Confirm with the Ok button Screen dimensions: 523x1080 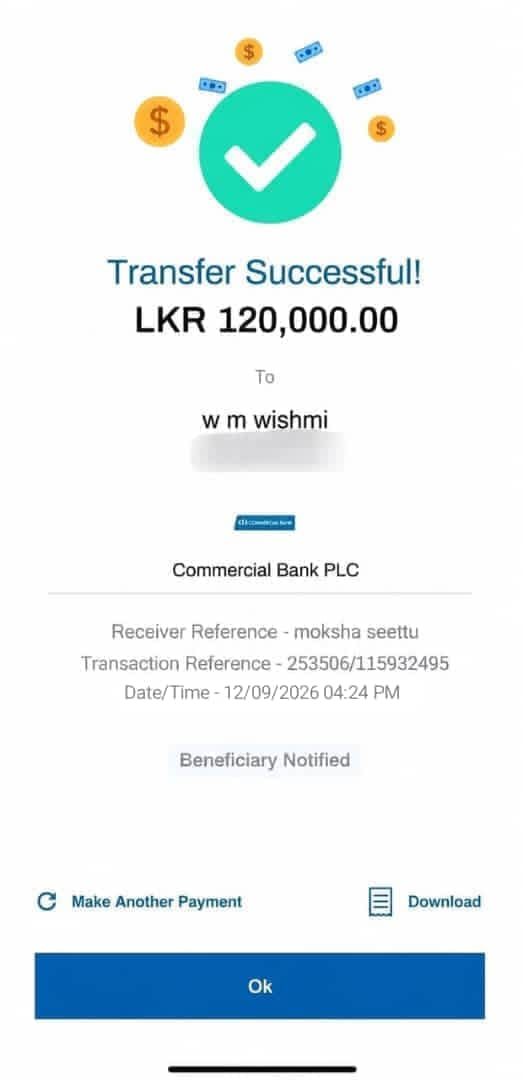tap(260, 986)
